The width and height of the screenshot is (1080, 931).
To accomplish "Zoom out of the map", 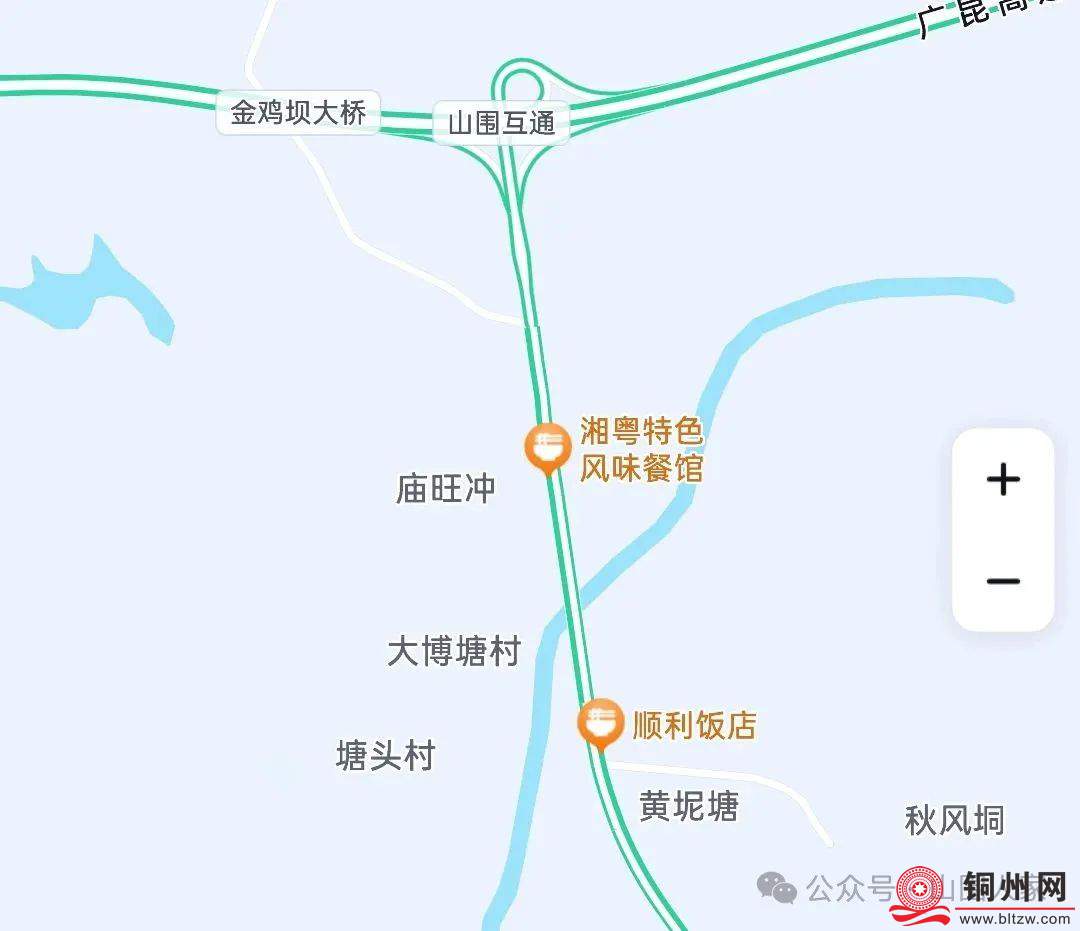I will click(x=1003, y=582).
